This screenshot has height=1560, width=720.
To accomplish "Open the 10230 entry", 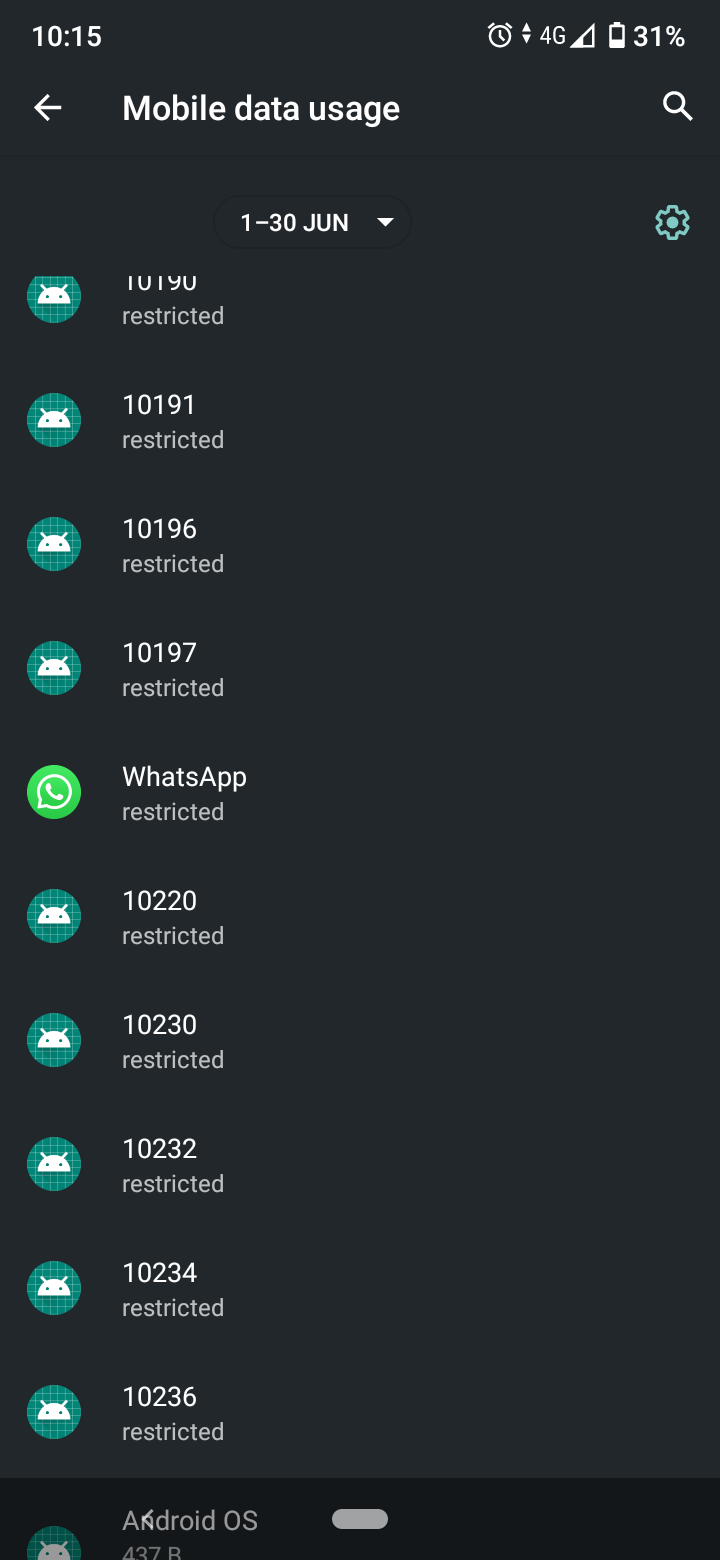I will click(360, 1040).
